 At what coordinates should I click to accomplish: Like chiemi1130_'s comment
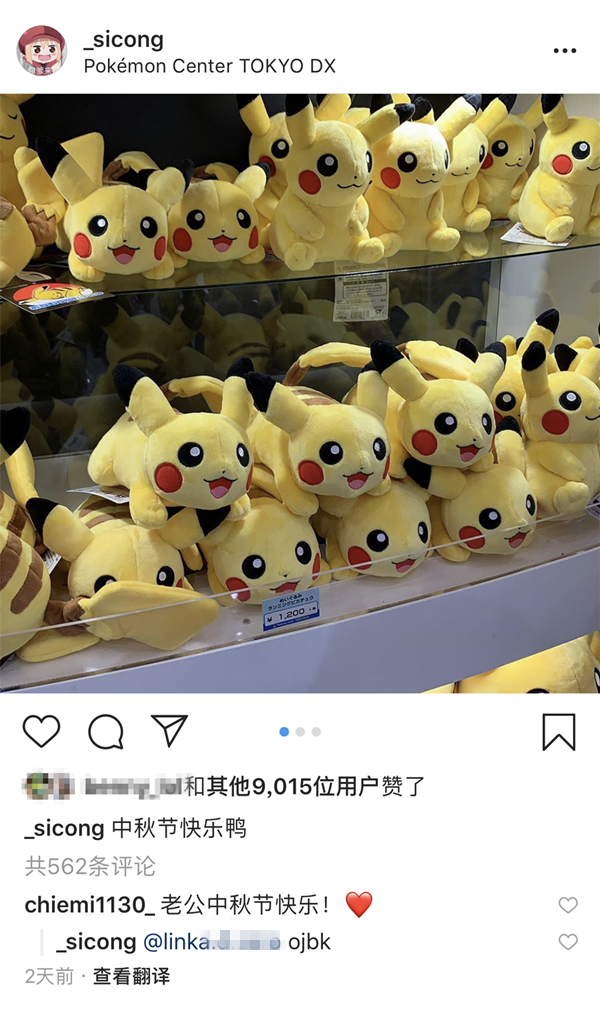[568, 905]
